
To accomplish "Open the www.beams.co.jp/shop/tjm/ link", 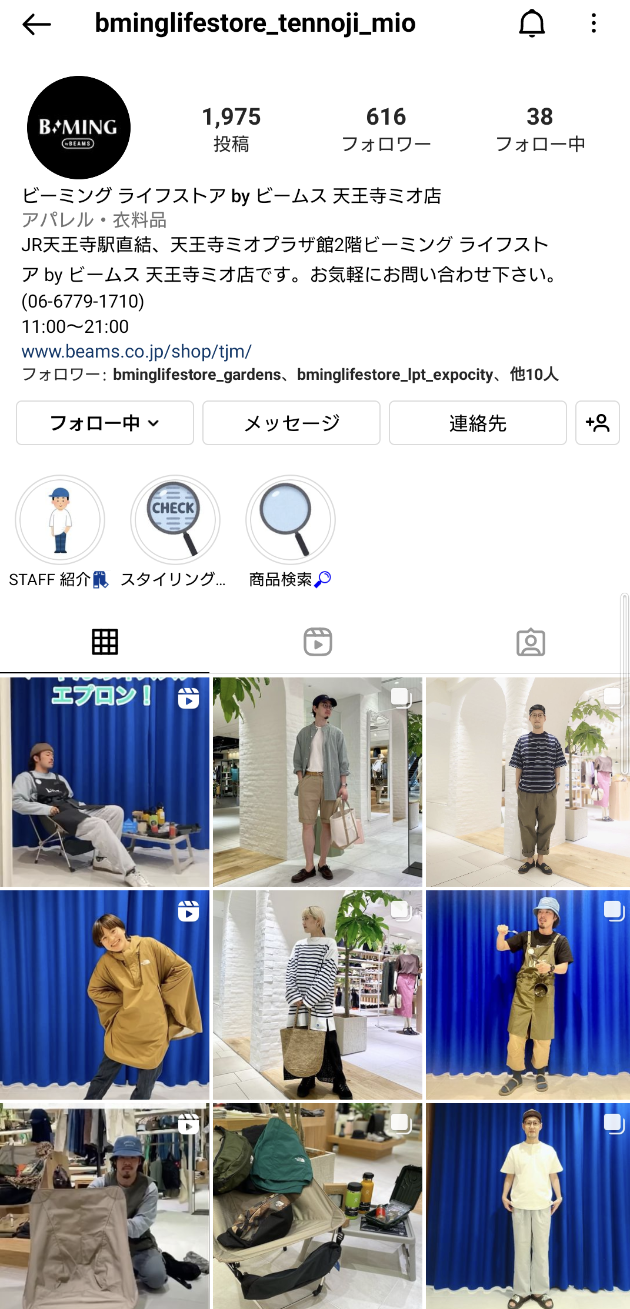I will (136, 351).
